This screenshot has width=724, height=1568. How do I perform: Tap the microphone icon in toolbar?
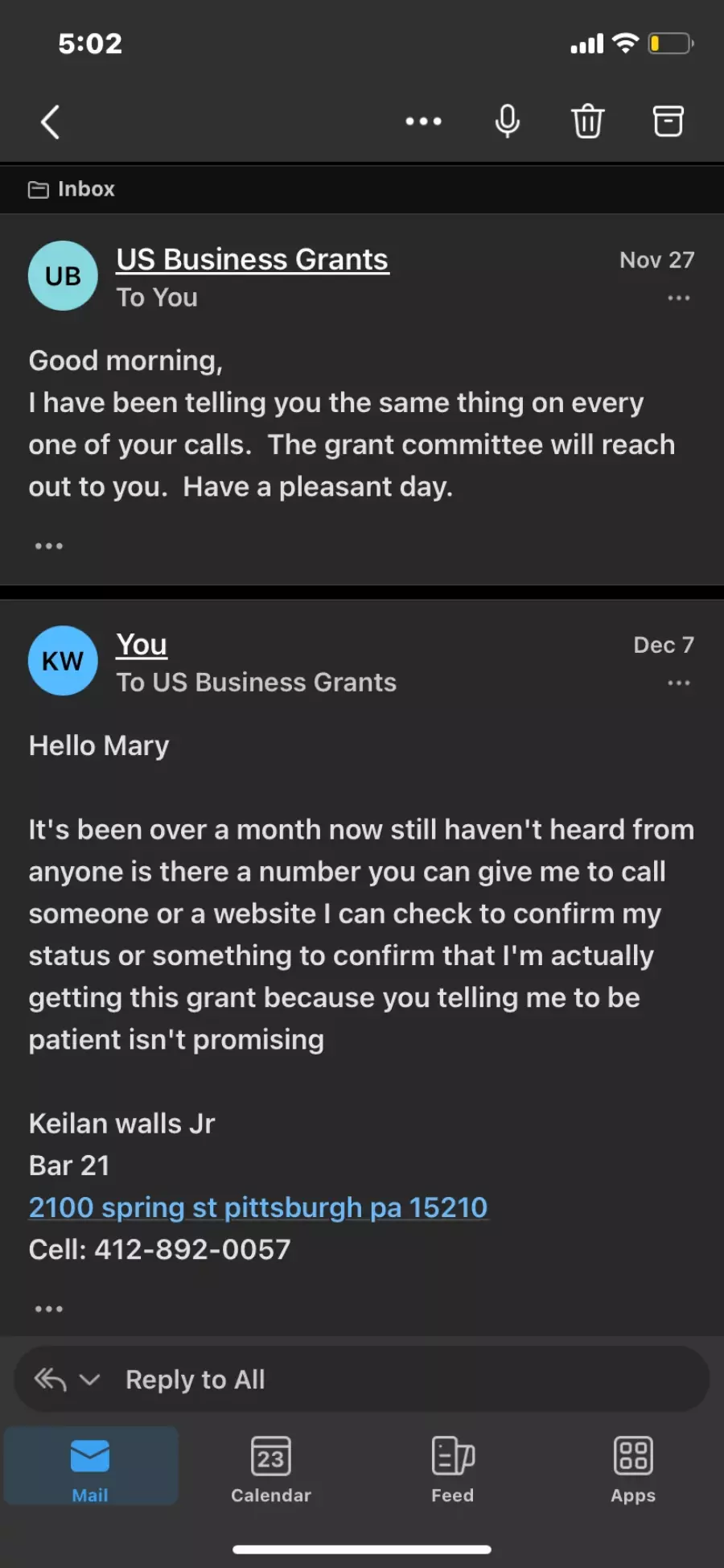507,122
